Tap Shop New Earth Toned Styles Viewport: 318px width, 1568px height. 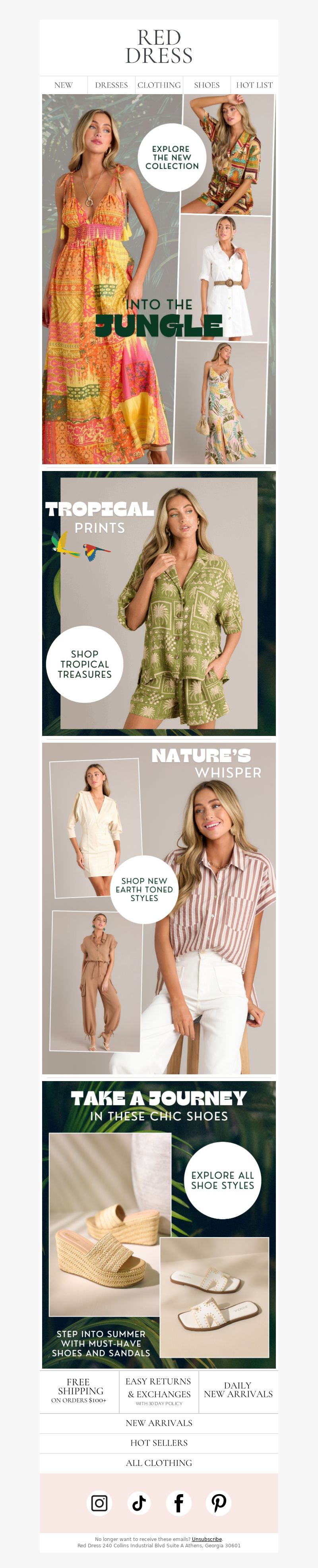point(144,889)
